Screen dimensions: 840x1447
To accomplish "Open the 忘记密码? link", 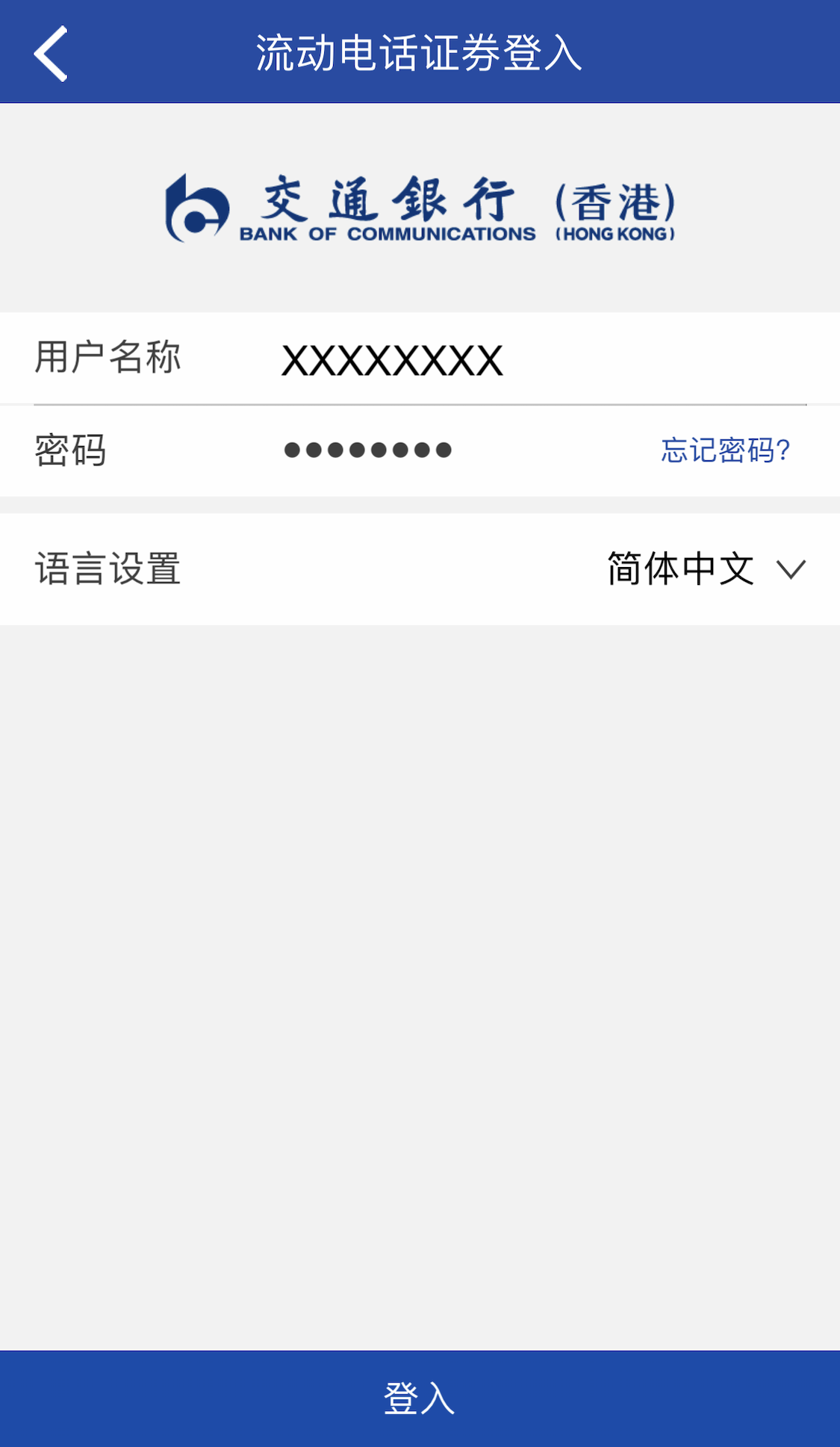I will pyautogui.click(x=725, y=450).
